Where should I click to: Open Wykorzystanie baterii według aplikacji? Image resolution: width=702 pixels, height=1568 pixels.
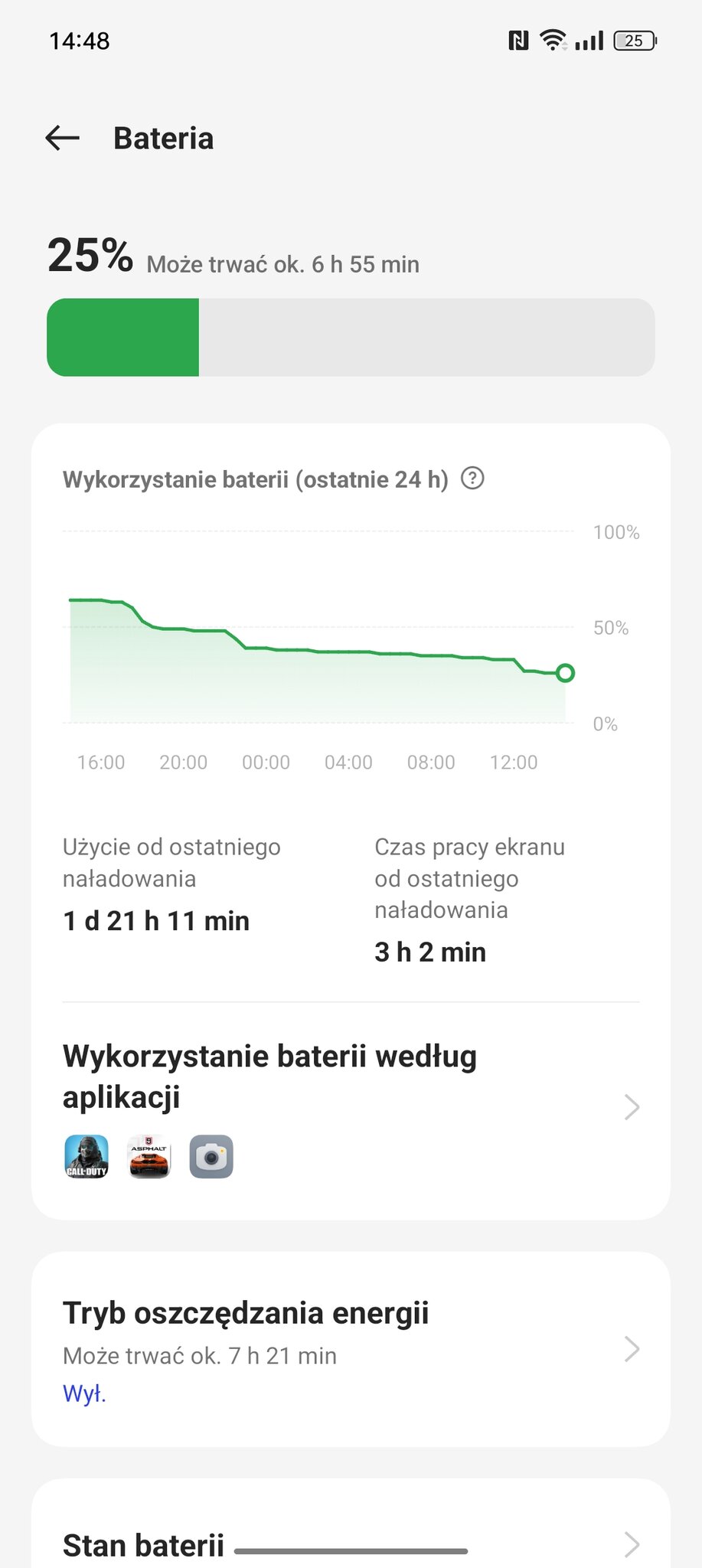pyautogui.click(x=351, y=1108)
